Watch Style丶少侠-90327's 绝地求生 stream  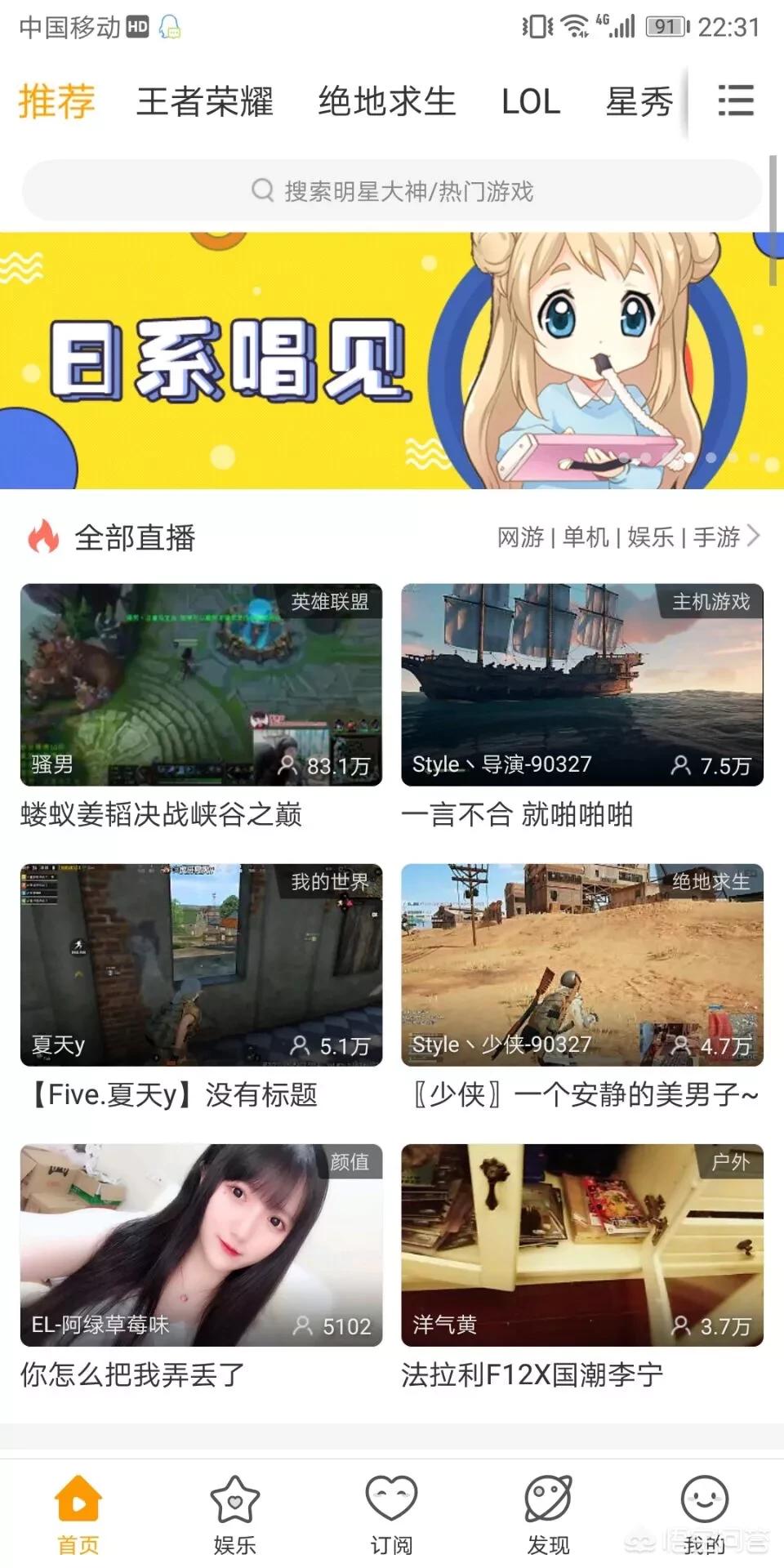[x=581, y=964]
